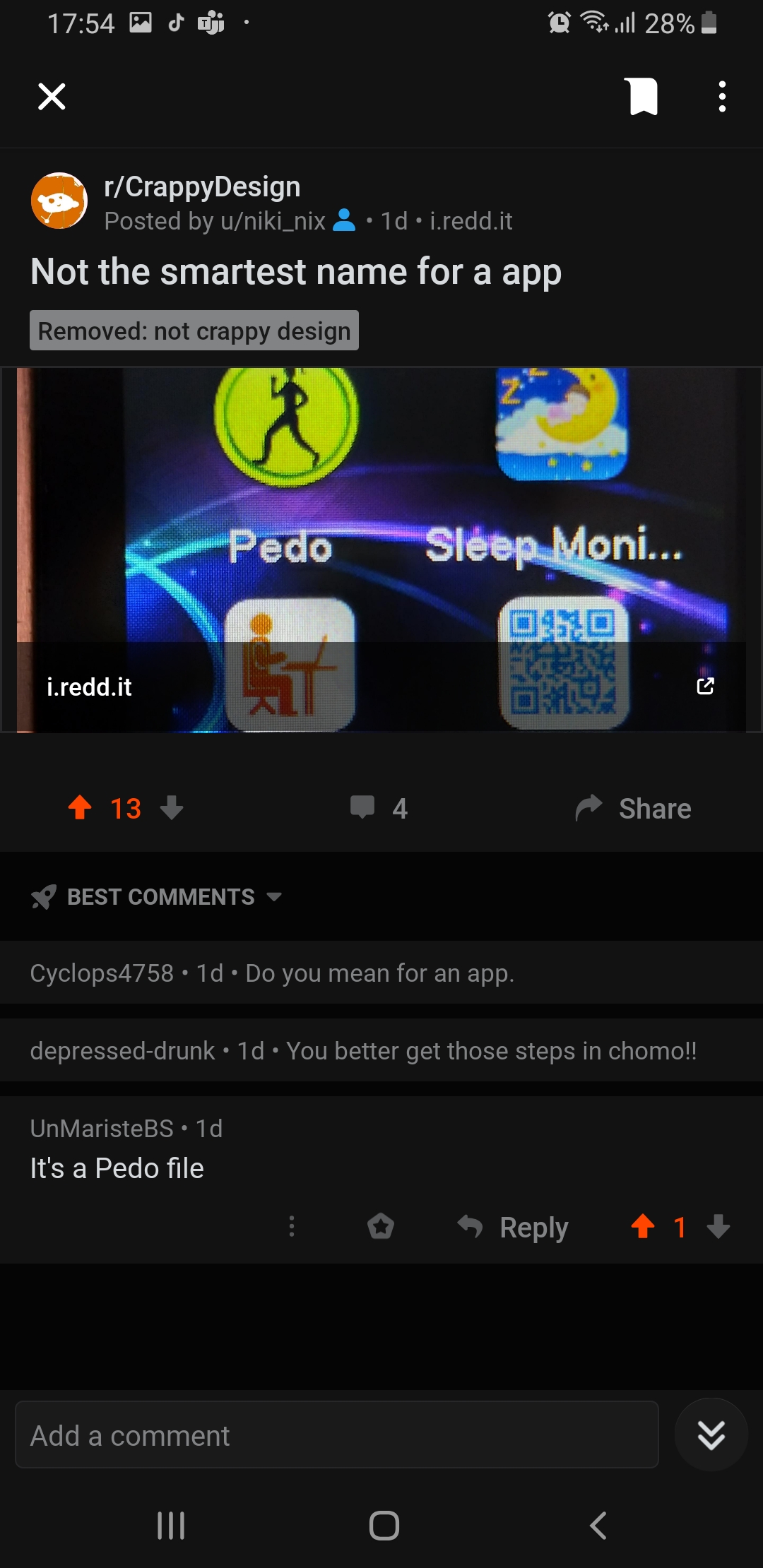
Task: Downvote UnMaristeBS's comment
Action: tap(718, 1226)
